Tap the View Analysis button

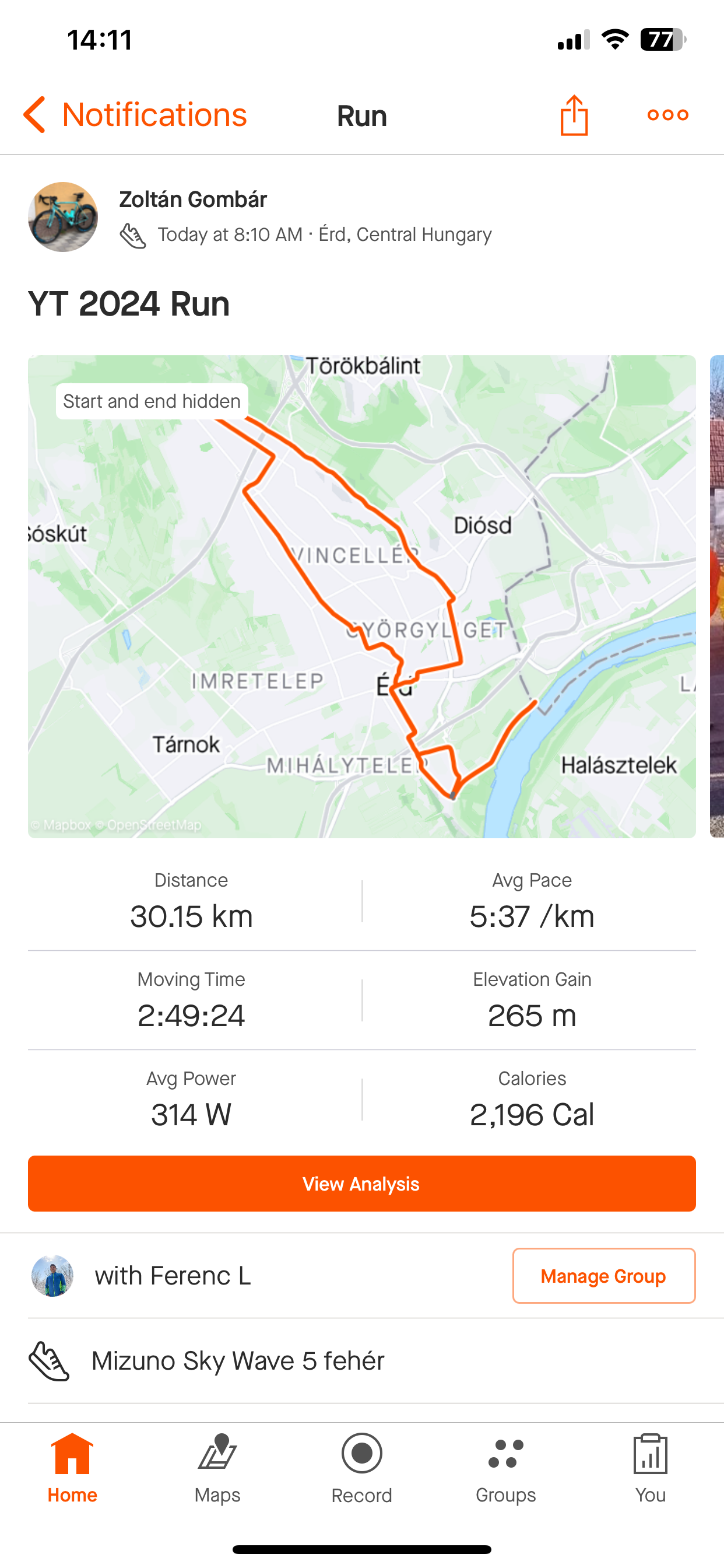pyautogui.click(x=361, y=1184)
